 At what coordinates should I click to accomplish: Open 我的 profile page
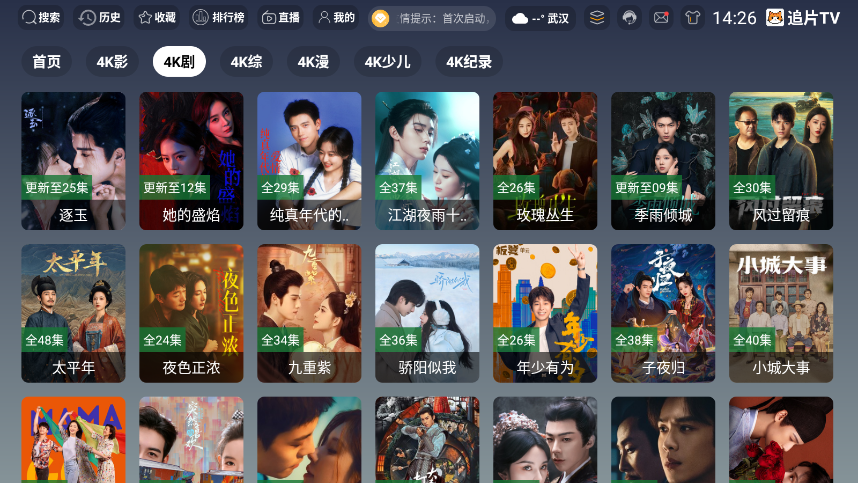click(x=335, y=18)
